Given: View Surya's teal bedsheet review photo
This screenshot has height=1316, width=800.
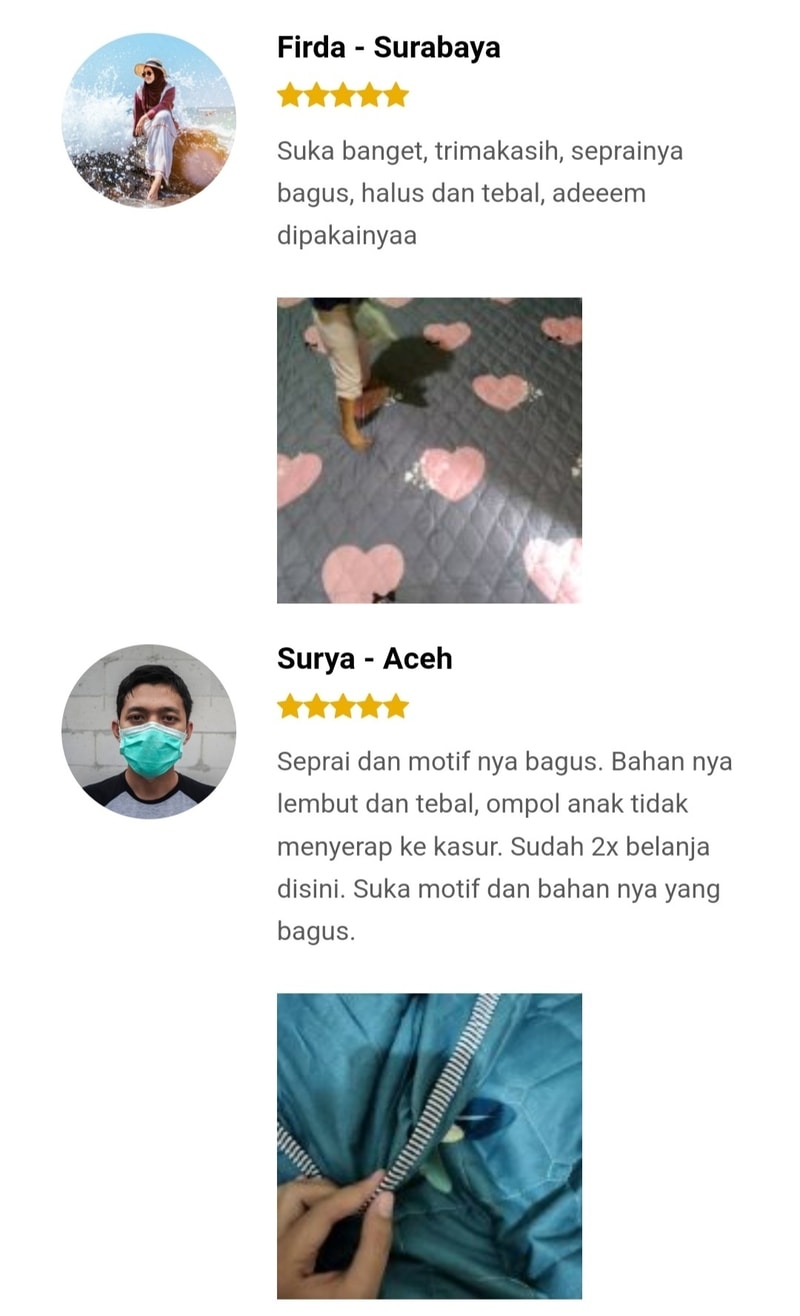Looking at the screenshot, I should point(429,1145).
